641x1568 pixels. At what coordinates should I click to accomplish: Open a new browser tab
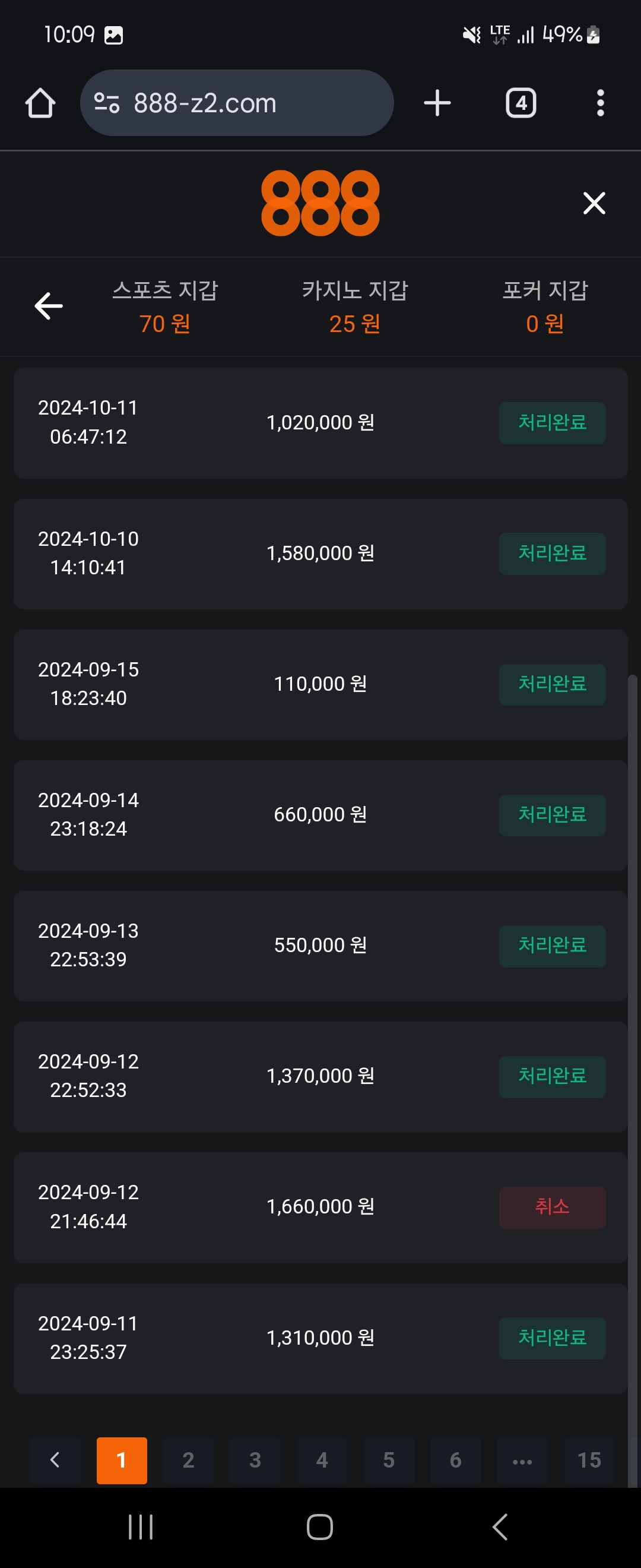[x=437, y=103]
